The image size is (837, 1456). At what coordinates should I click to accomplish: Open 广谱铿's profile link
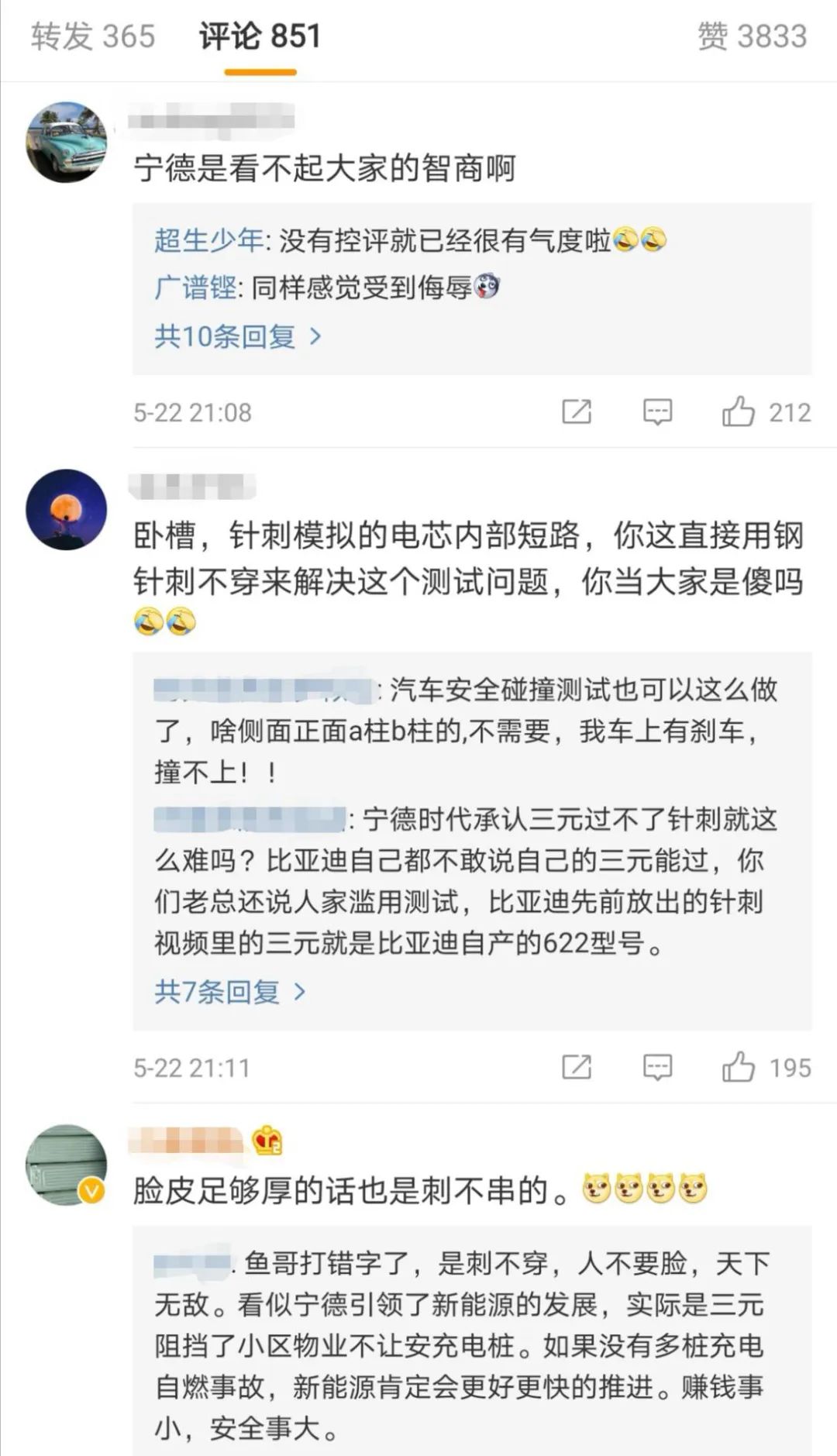click(195, 288)
